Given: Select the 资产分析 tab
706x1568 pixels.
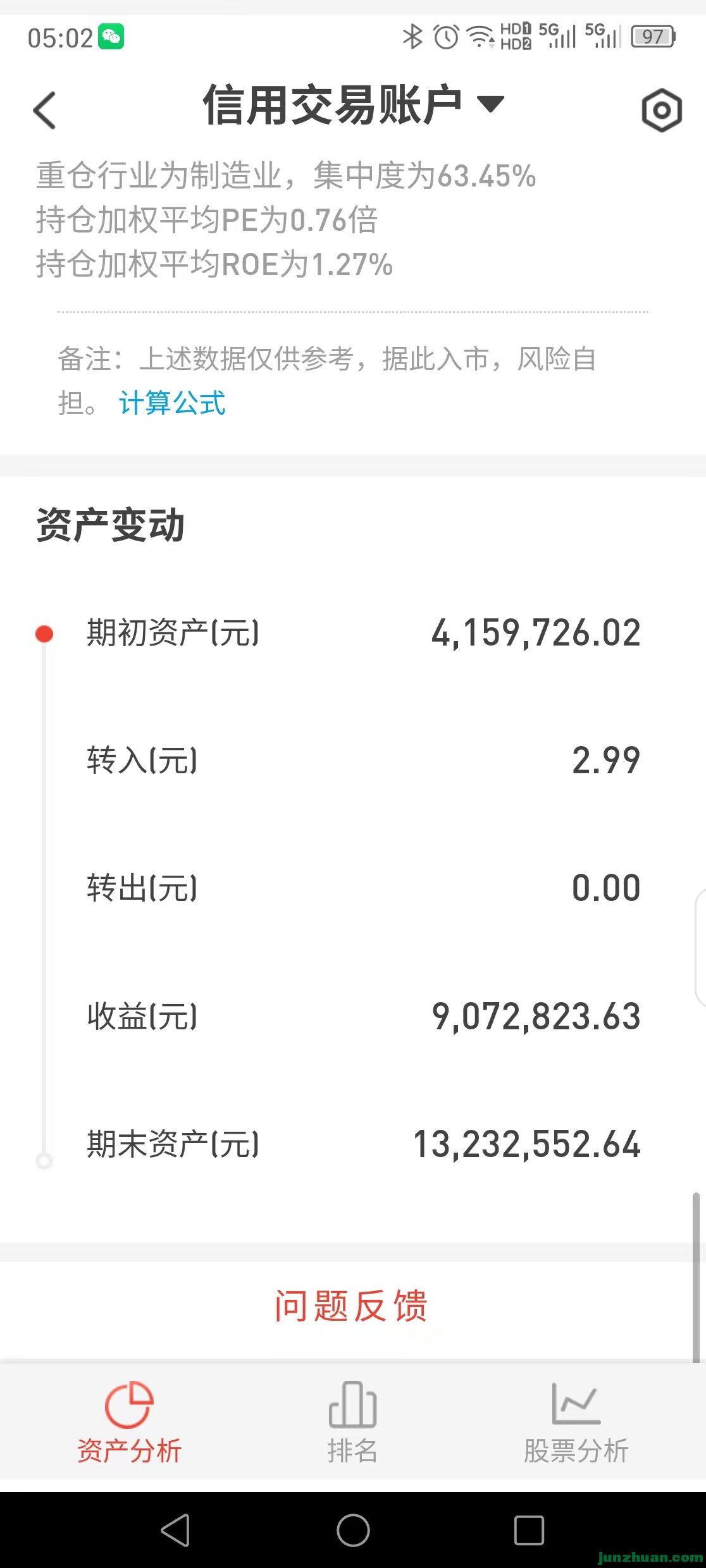Looking at the screenshot, I should (129, 1423).
